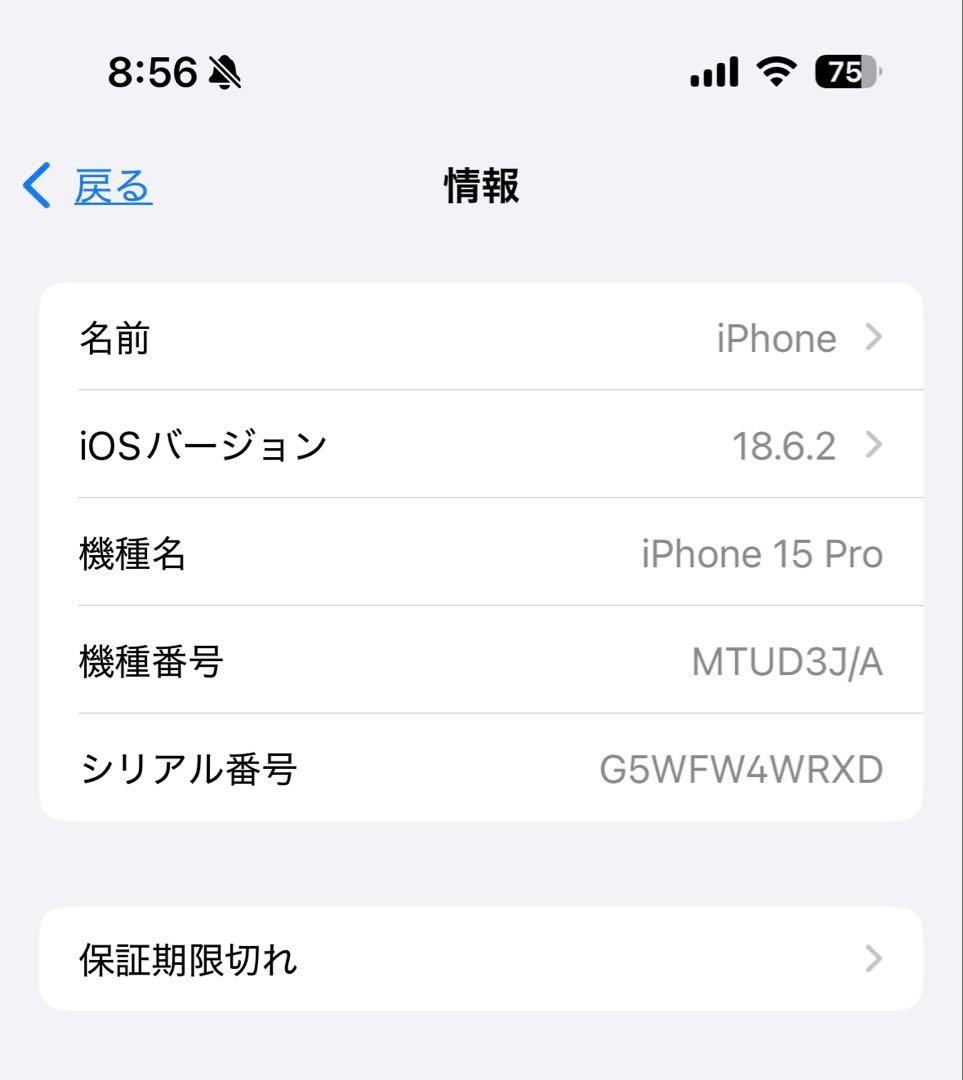Tap the device name value iPhone
Viewport: 963px width, 1080px height.
point(775,338)
